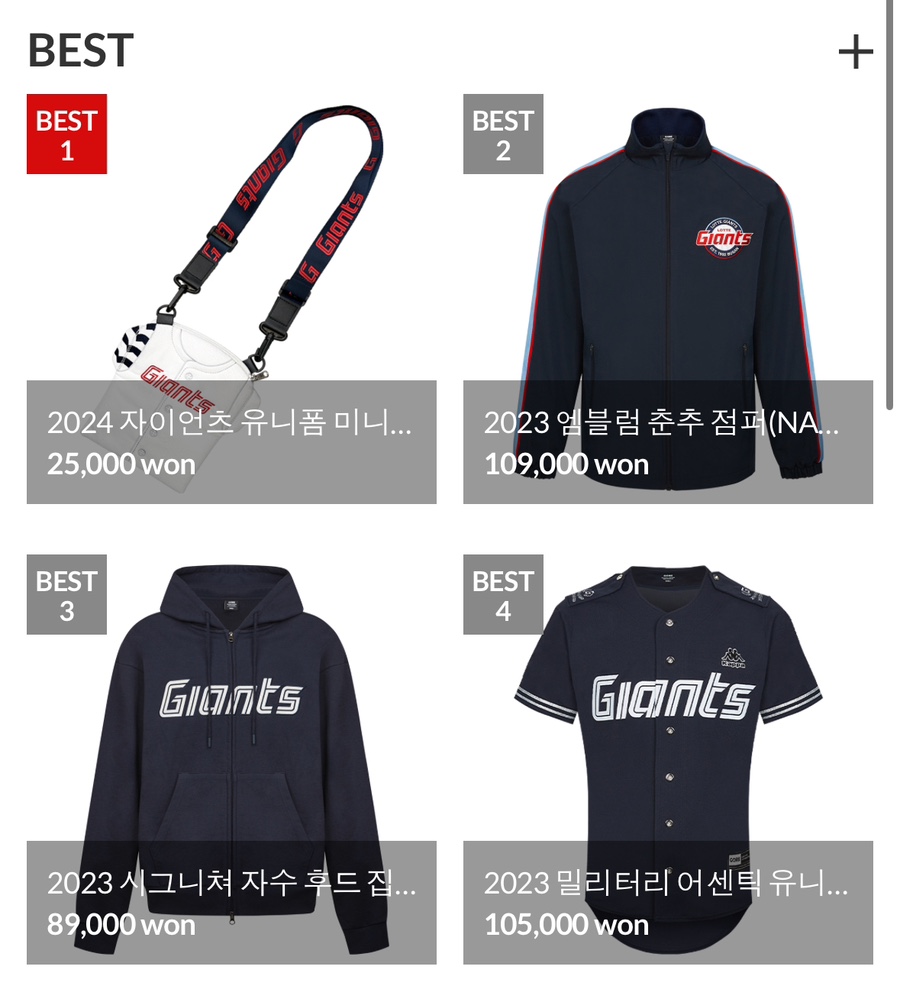Open the 2024 자이언츠 유니폼 미니 bag product
Image resolution: width=900 pixels, height=989 pixels.
point(231,300)
